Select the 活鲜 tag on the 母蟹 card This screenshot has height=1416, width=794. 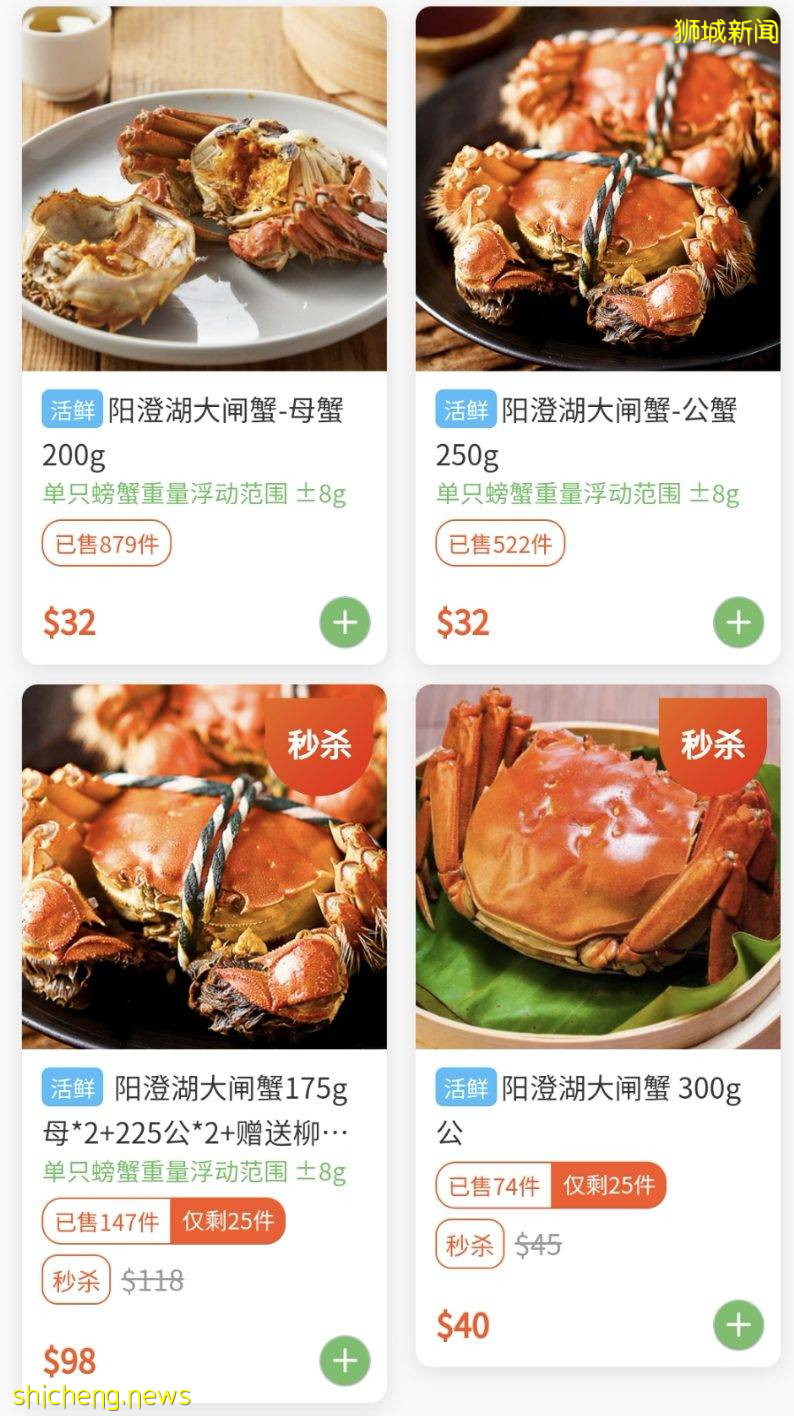click(72, 408)
